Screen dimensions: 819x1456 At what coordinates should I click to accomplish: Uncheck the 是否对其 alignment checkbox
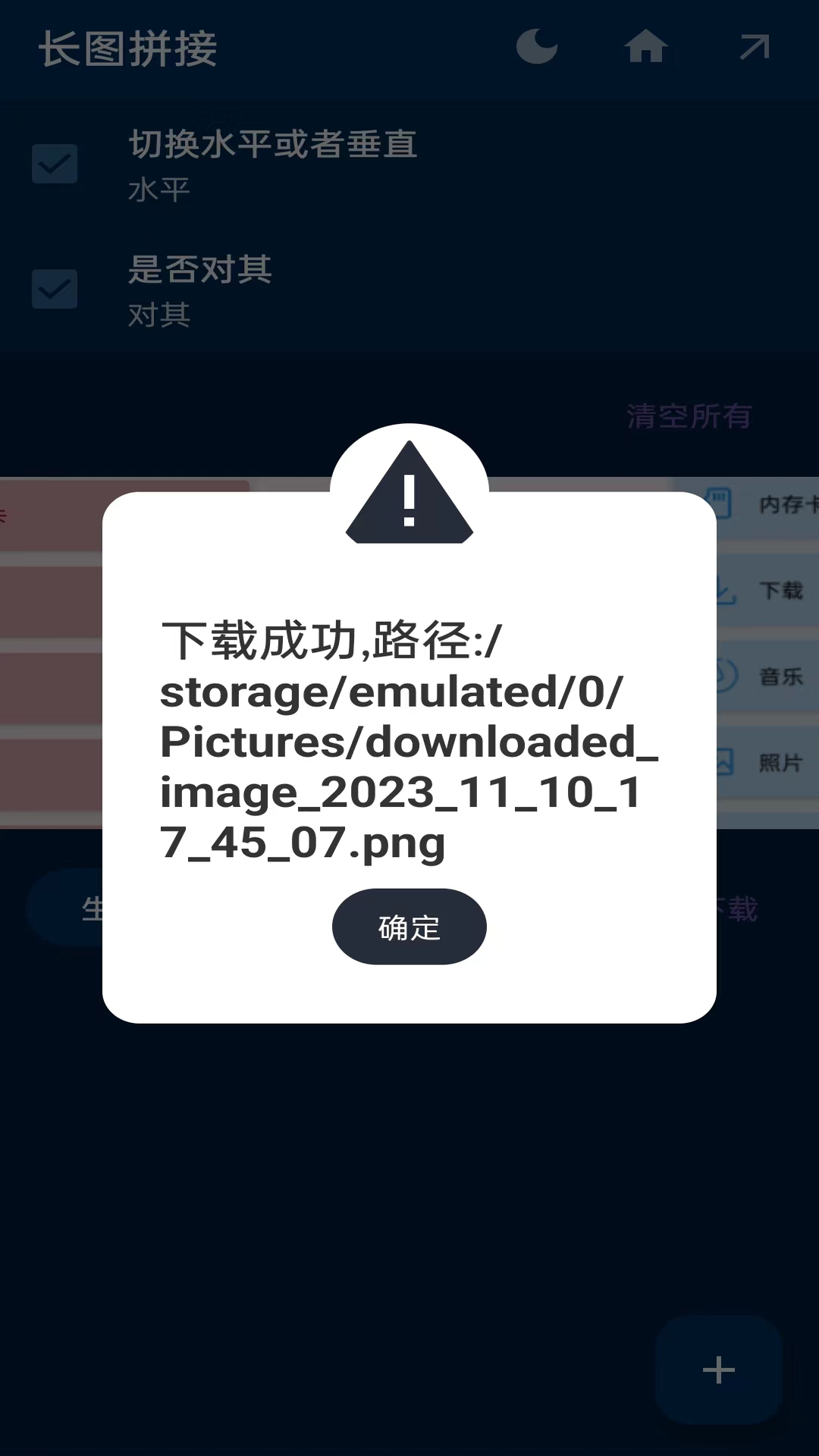tap(55, 290)
